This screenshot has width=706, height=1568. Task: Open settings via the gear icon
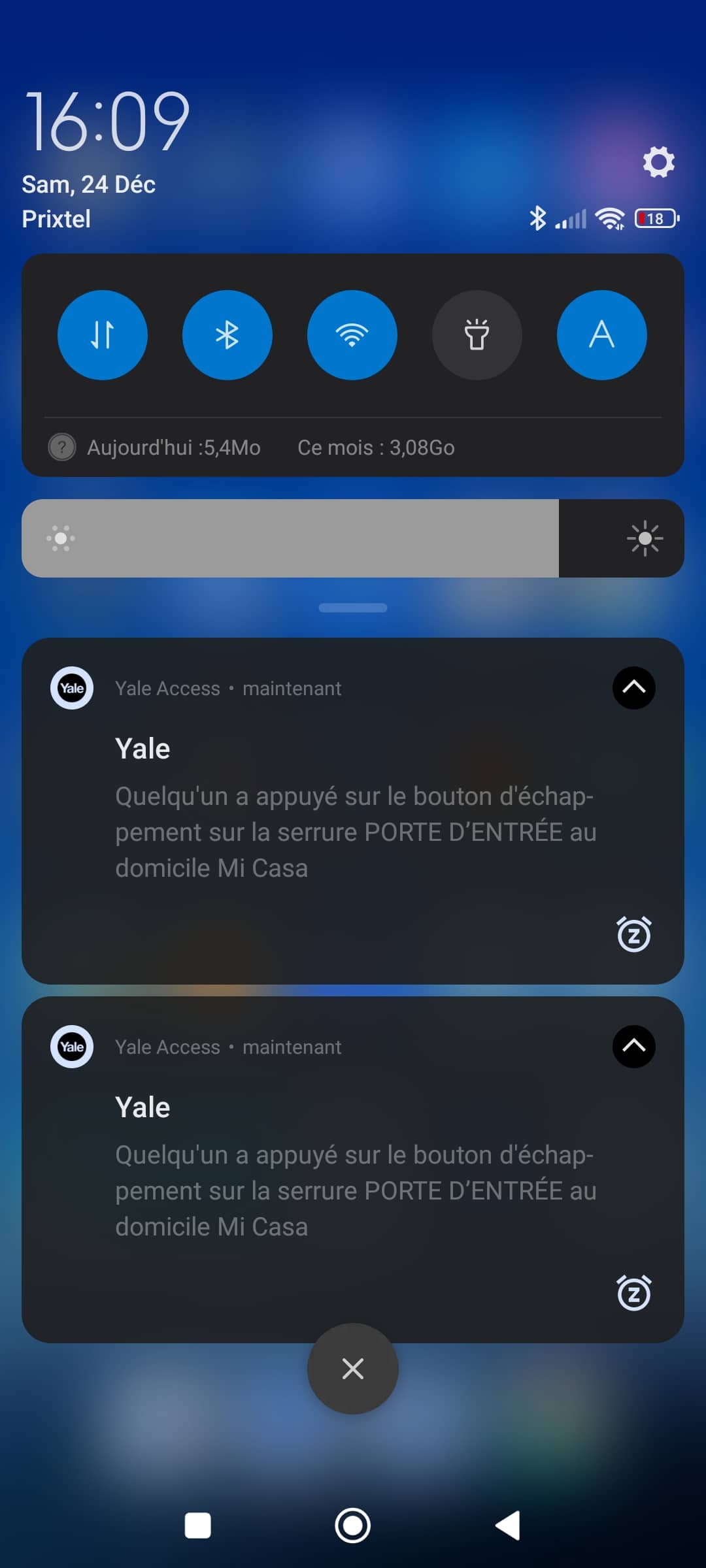658,162
